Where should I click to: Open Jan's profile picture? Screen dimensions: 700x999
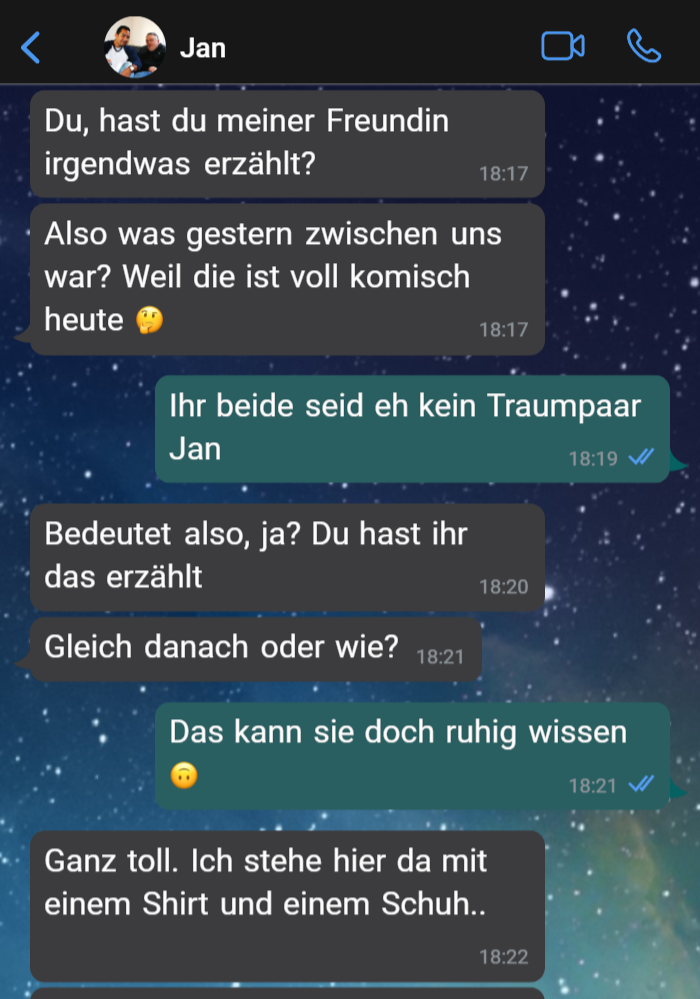pos(135,47)
